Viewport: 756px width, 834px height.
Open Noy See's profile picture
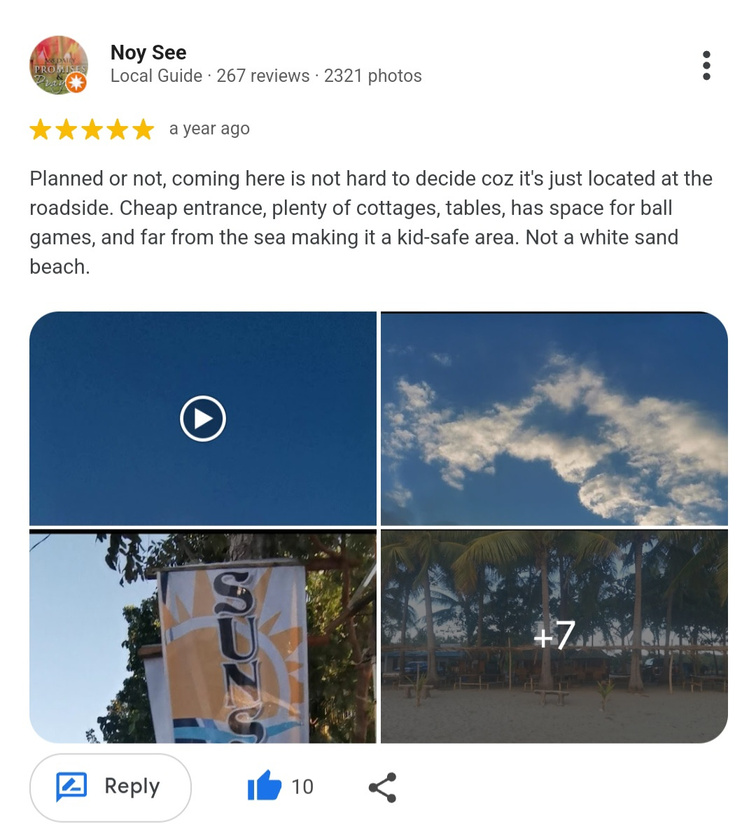point(58,65)
